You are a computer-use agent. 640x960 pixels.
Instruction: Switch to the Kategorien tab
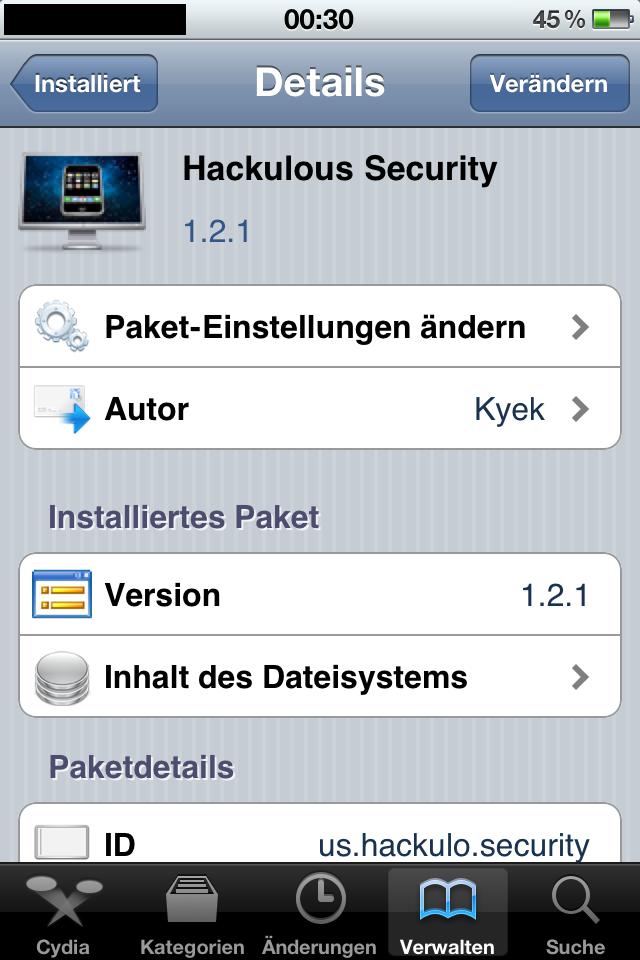[x=192, y=914]
